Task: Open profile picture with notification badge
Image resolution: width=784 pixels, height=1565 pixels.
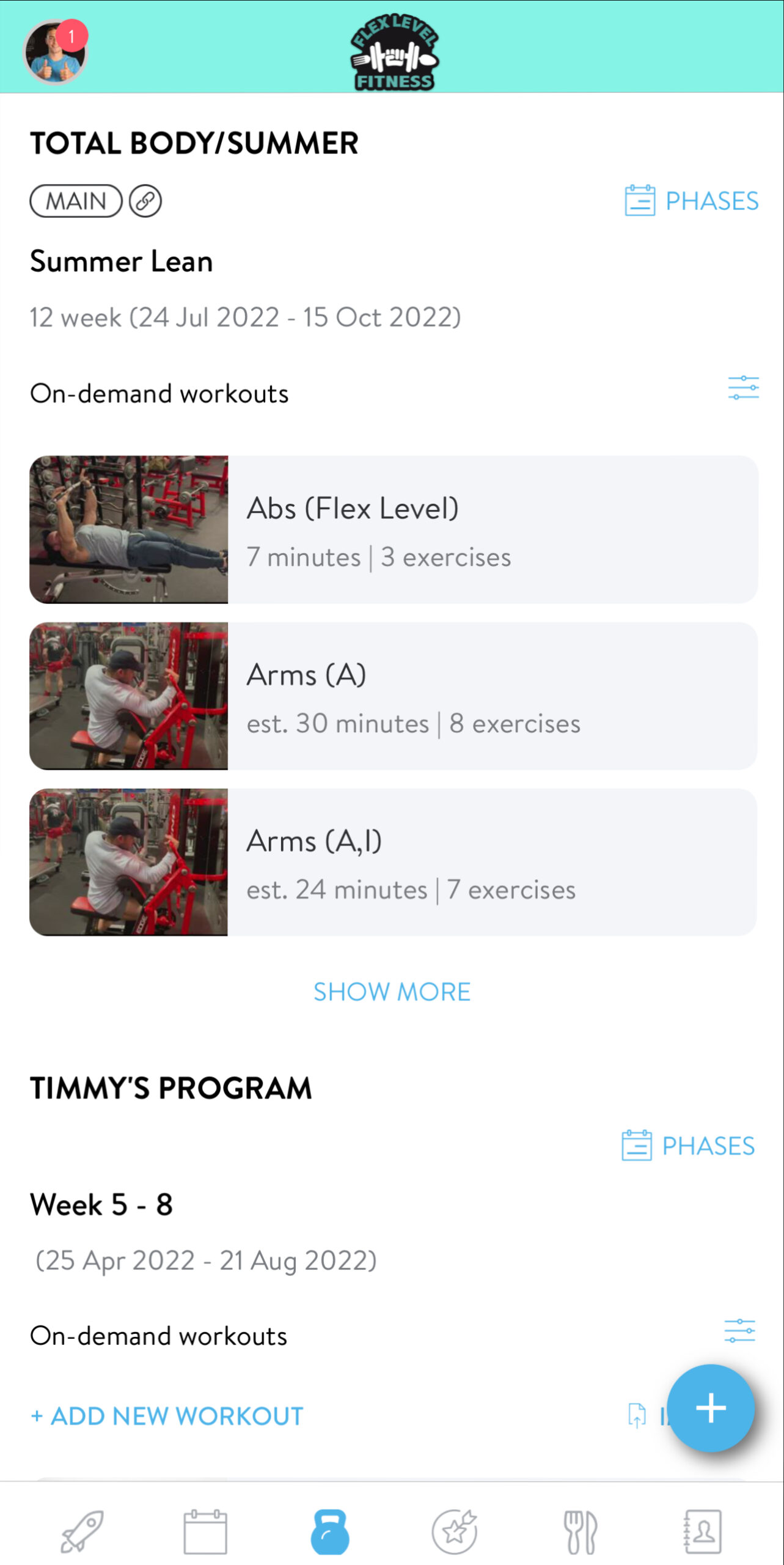Action: point(54,51)
